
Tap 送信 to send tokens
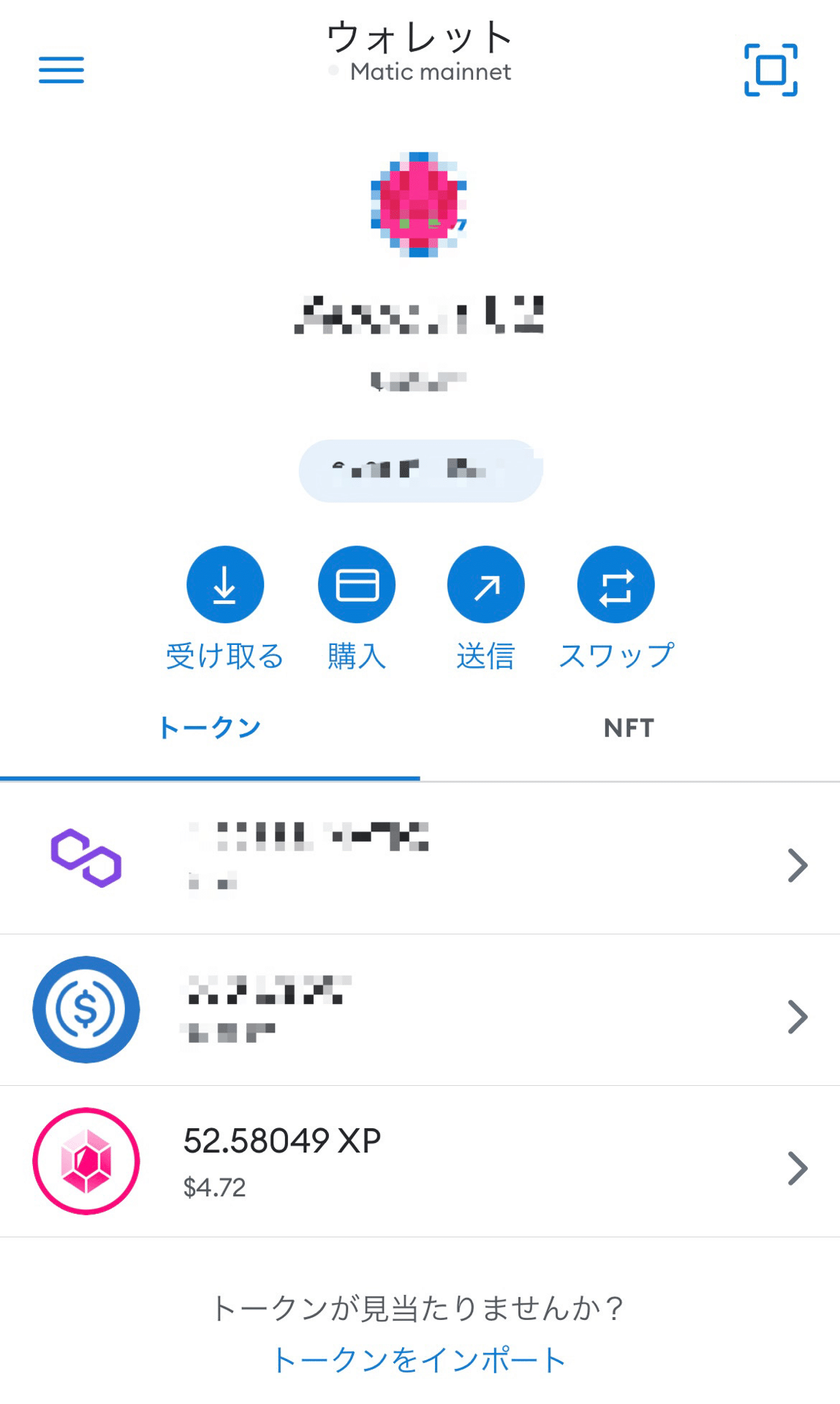coord(485,608)
